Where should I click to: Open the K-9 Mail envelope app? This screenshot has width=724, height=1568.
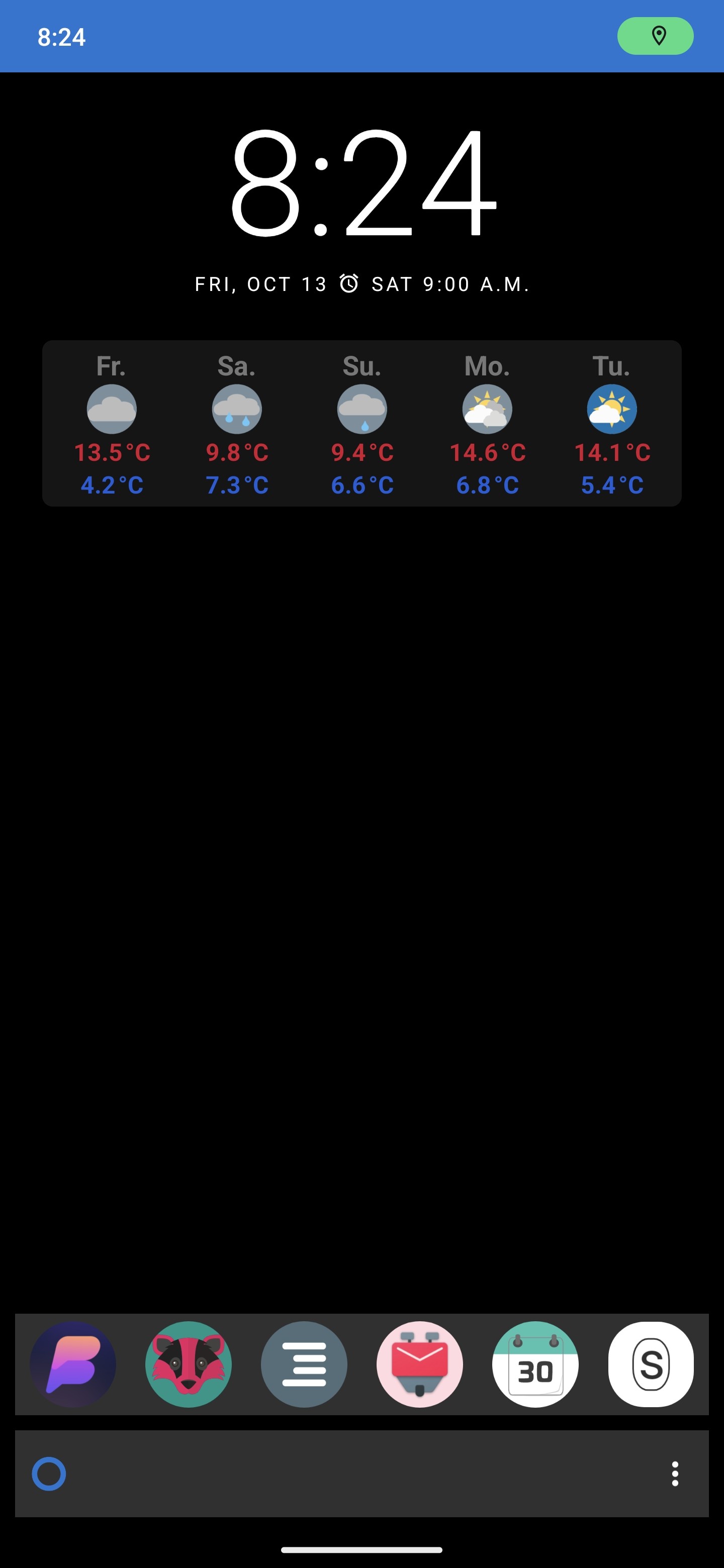pos(419,1364)
